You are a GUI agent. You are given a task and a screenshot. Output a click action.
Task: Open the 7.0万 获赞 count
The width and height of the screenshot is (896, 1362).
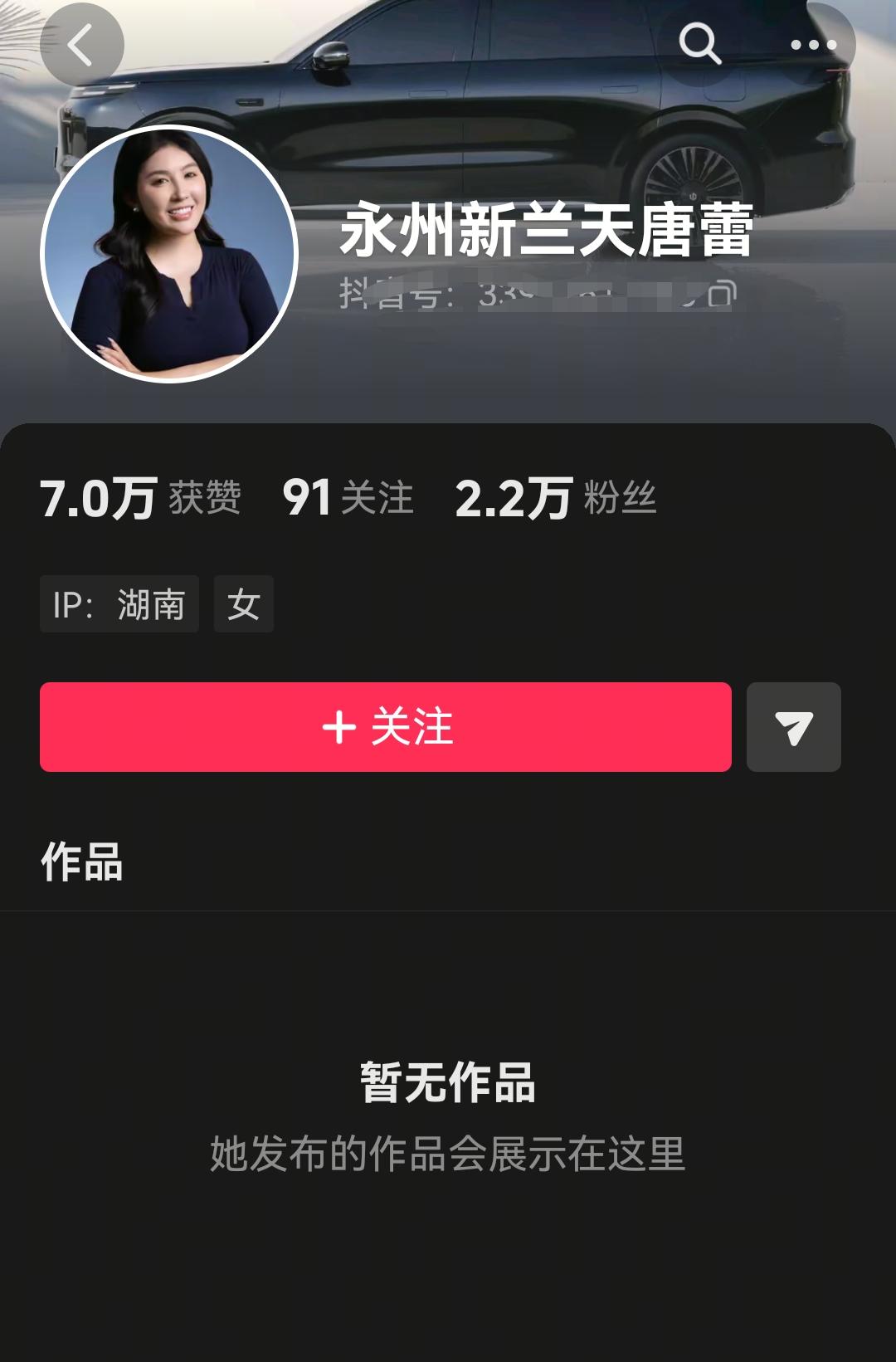(141, 498)
